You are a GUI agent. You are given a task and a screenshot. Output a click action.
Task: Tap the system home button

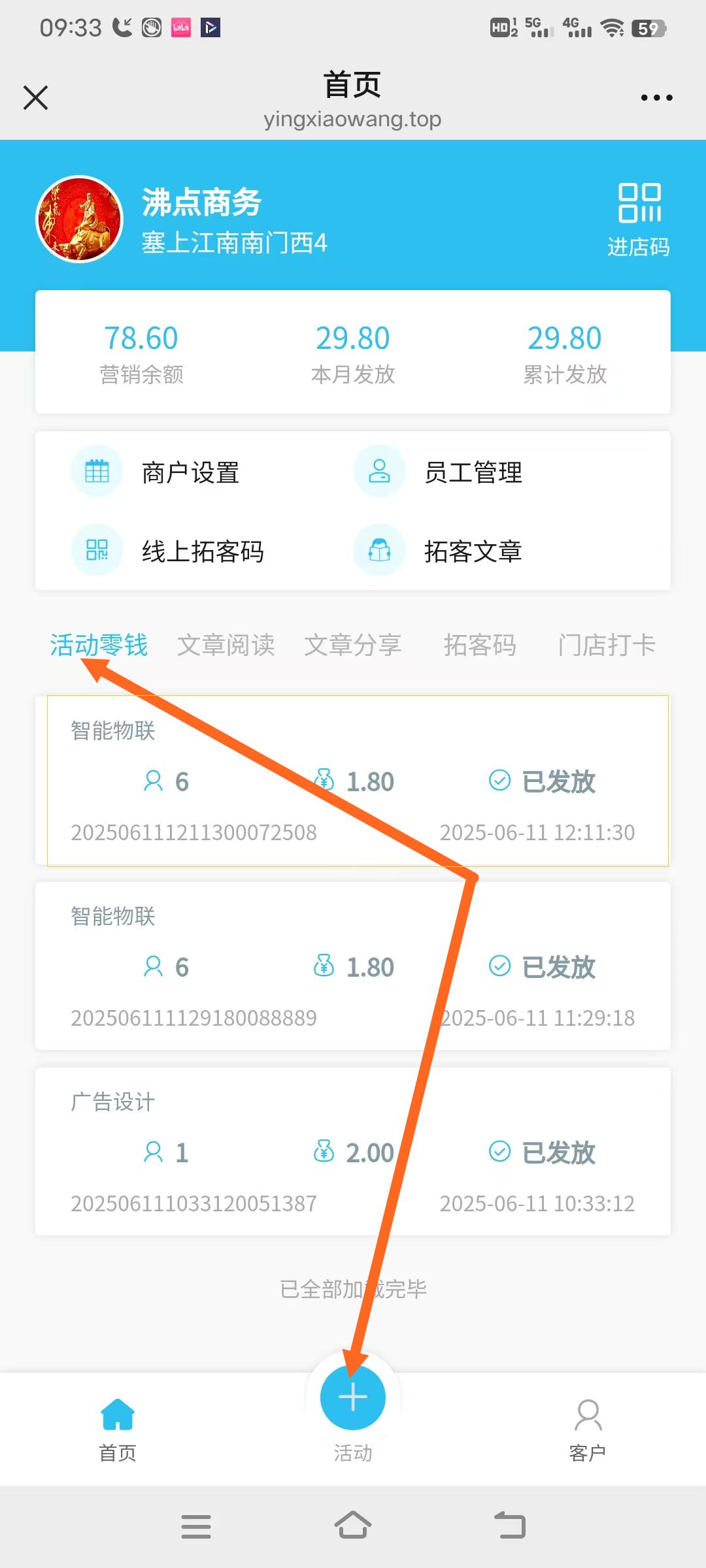coord(353,1526)
